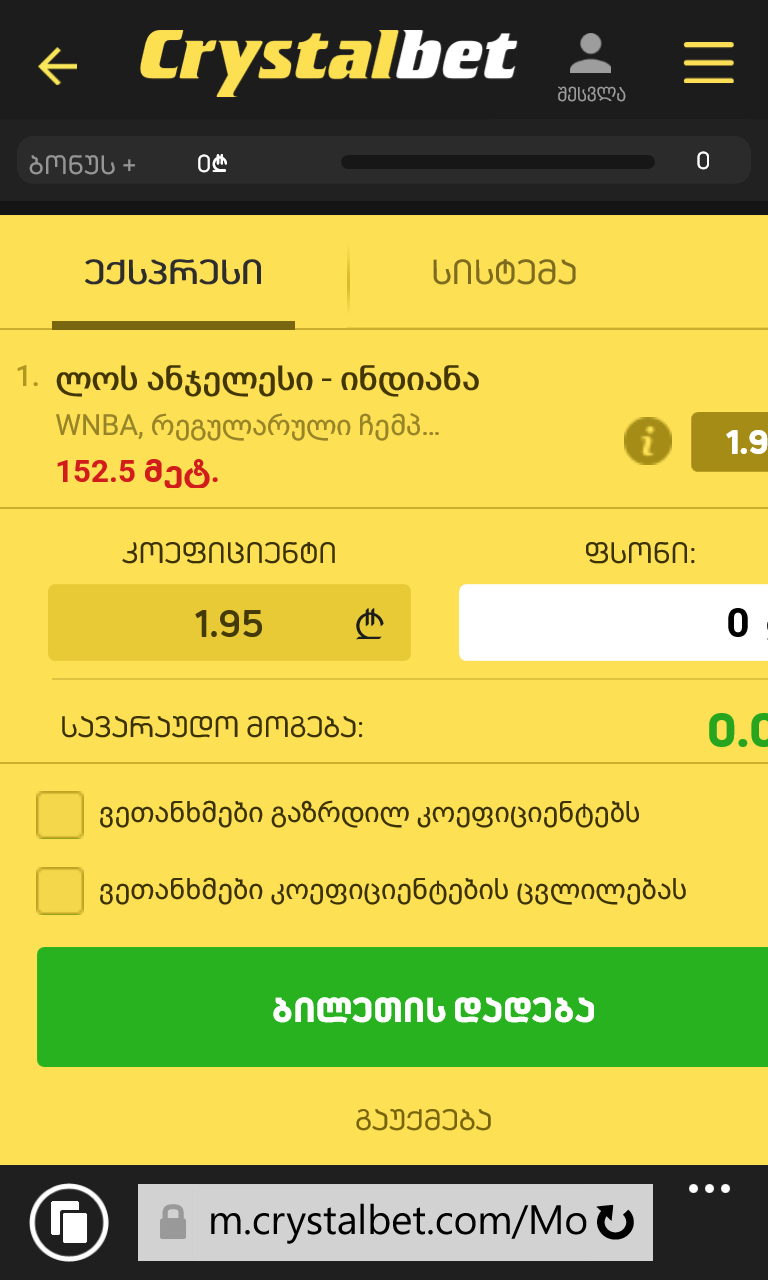Tap the ფსონი stake input field
The height and width of the screenshot is (1280, 768).
click(612, 624)
